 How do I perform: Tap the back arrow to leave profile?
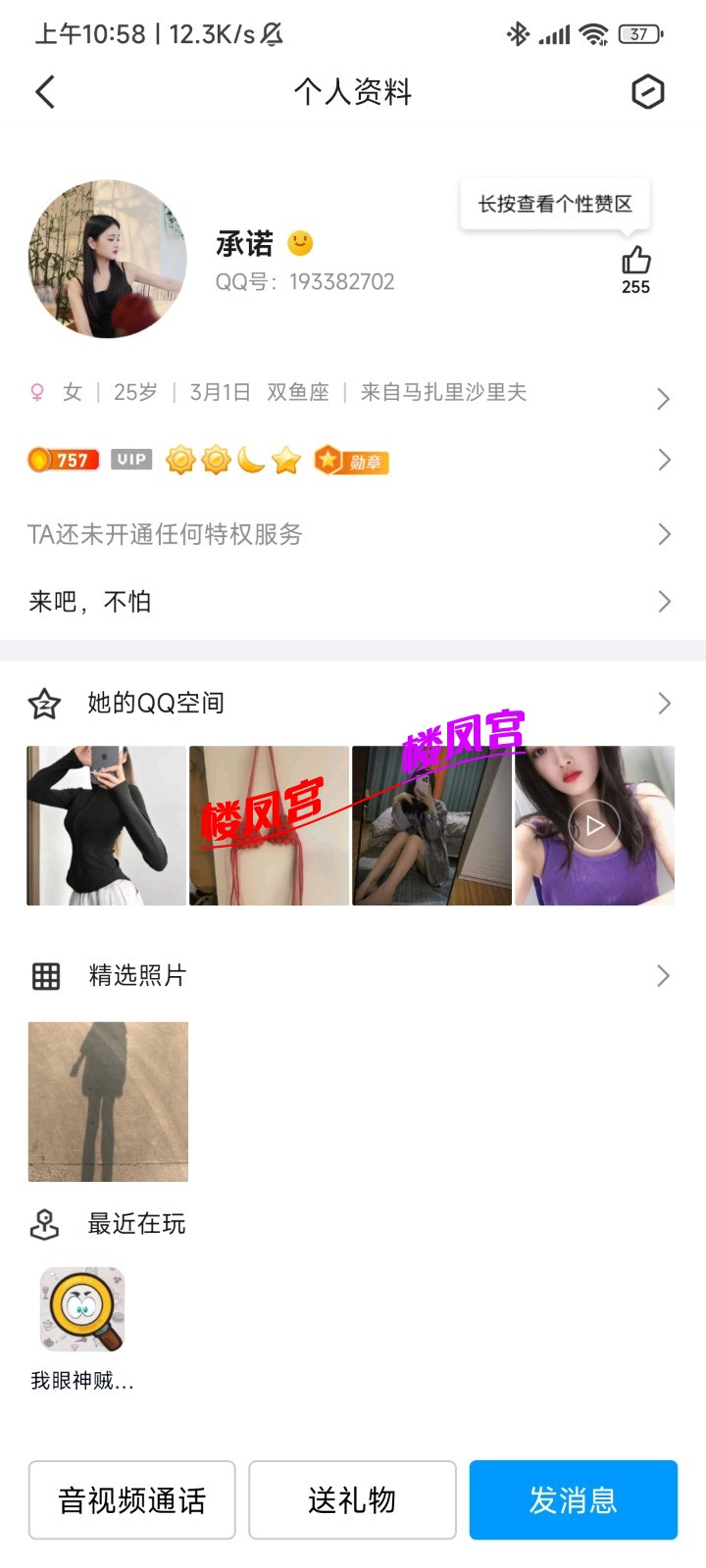[x=44, y=91]
